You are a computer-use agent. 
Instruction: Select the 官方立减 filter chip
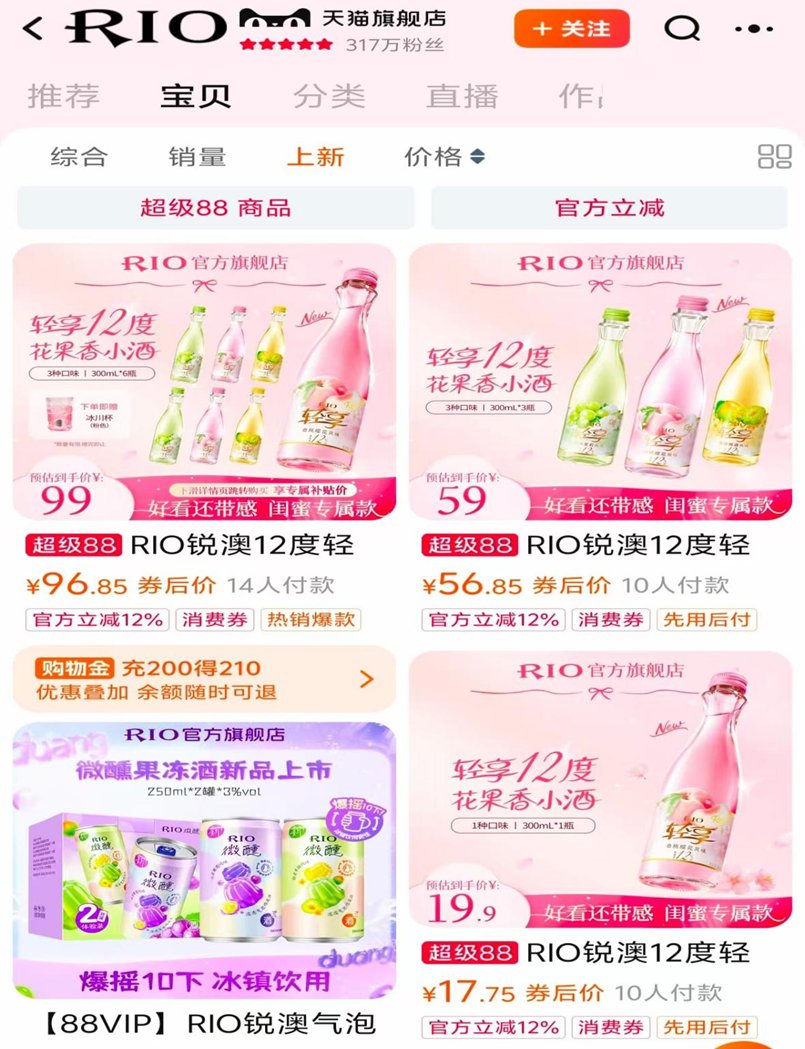(610, 208)
